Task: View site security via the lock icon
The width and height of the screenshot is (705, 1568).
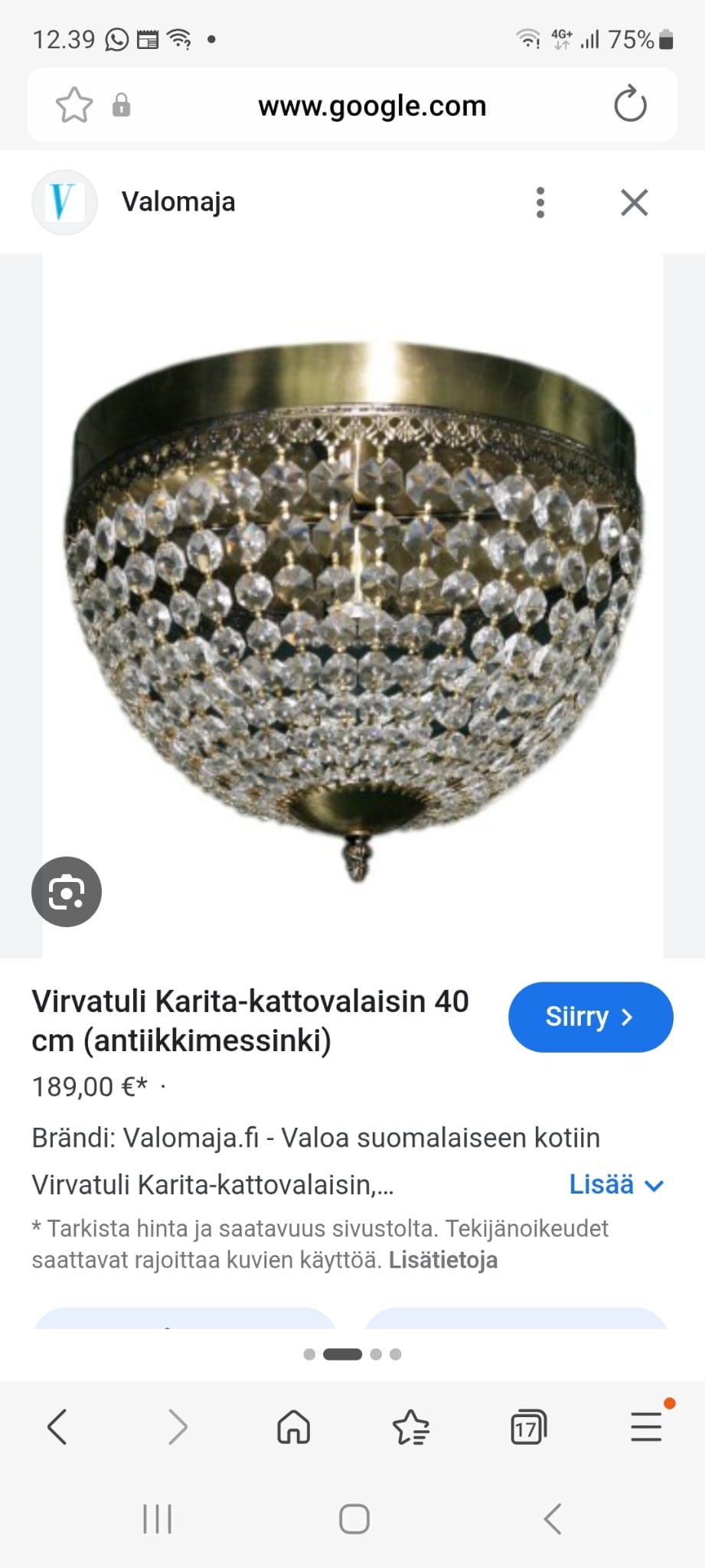Action: click(121, 105)
